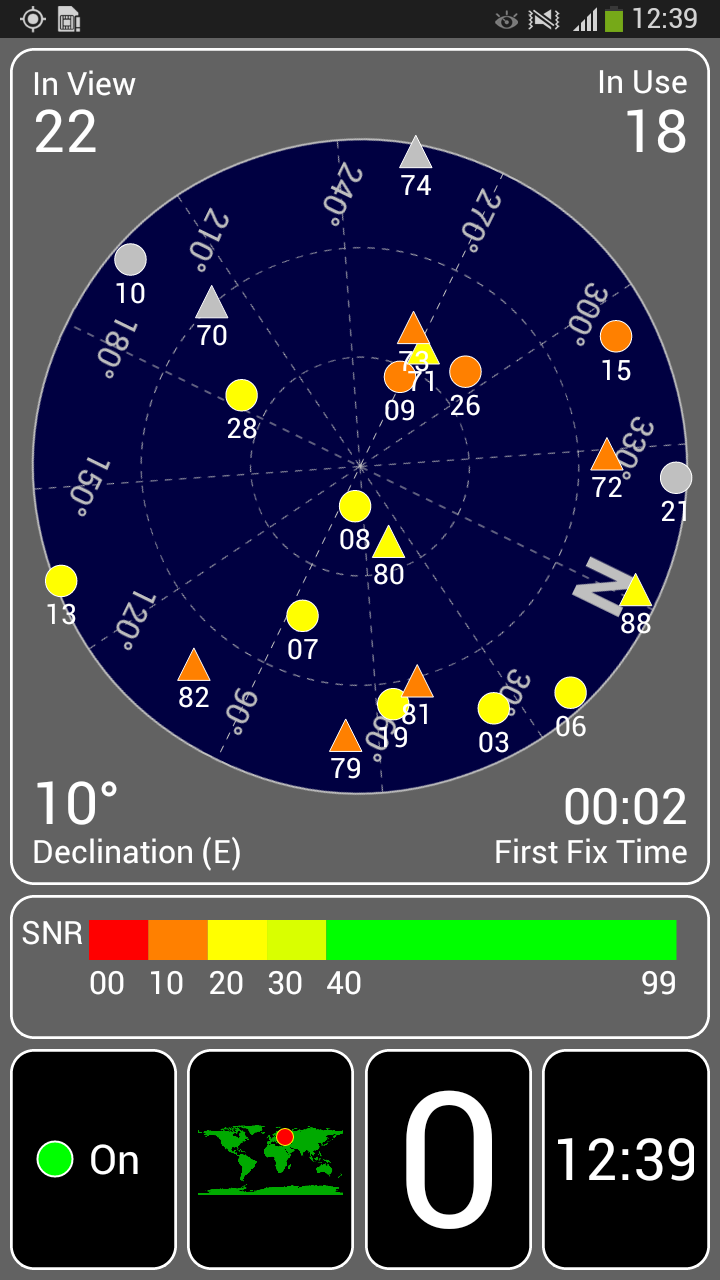Tap the GPS On status tile
This screenshot has height=1280, width=720.
pos(93,1159)
